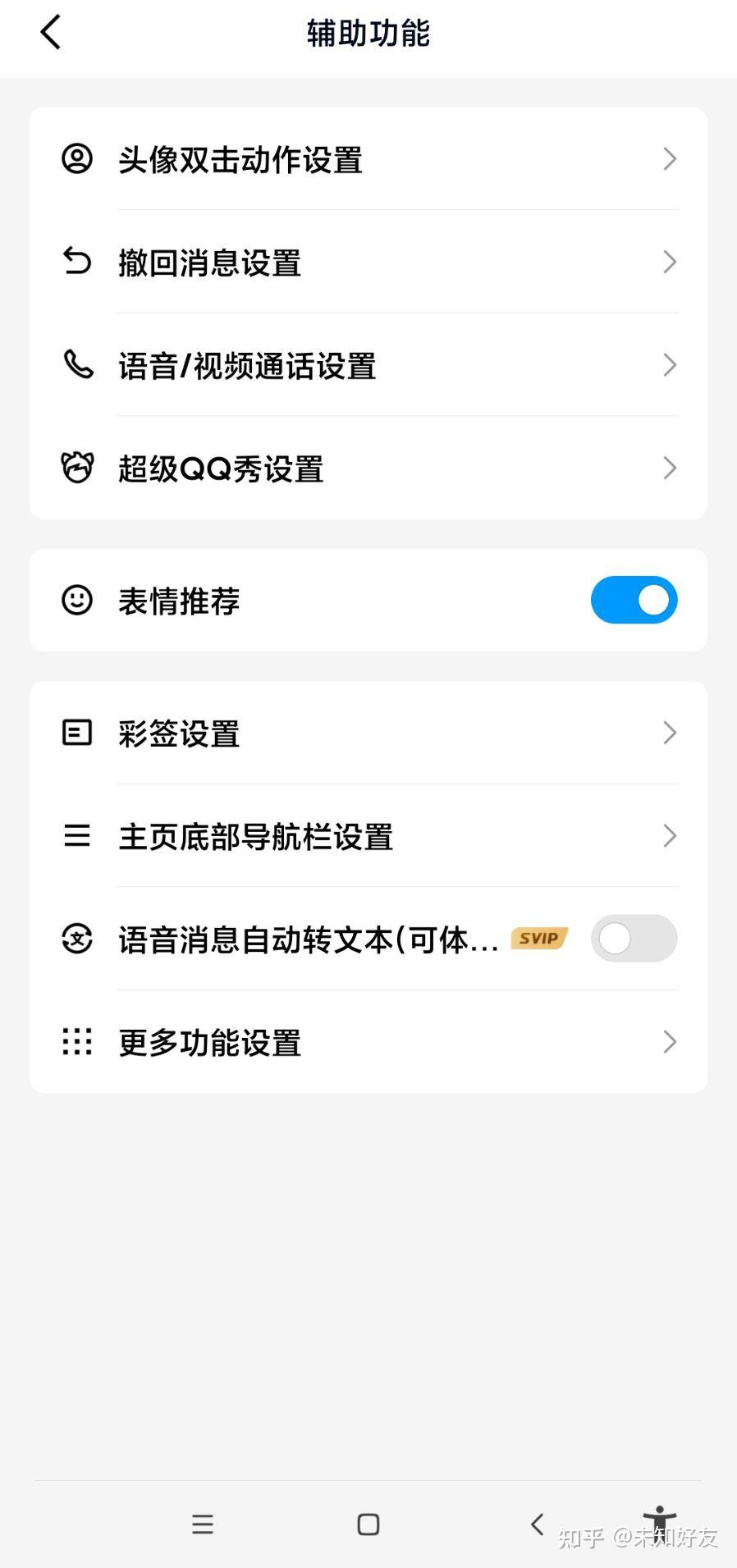Click the QQ show face icon beside 超级QQ秀设置
This screenshot has width=737, height=1568.
click(76, 468)
